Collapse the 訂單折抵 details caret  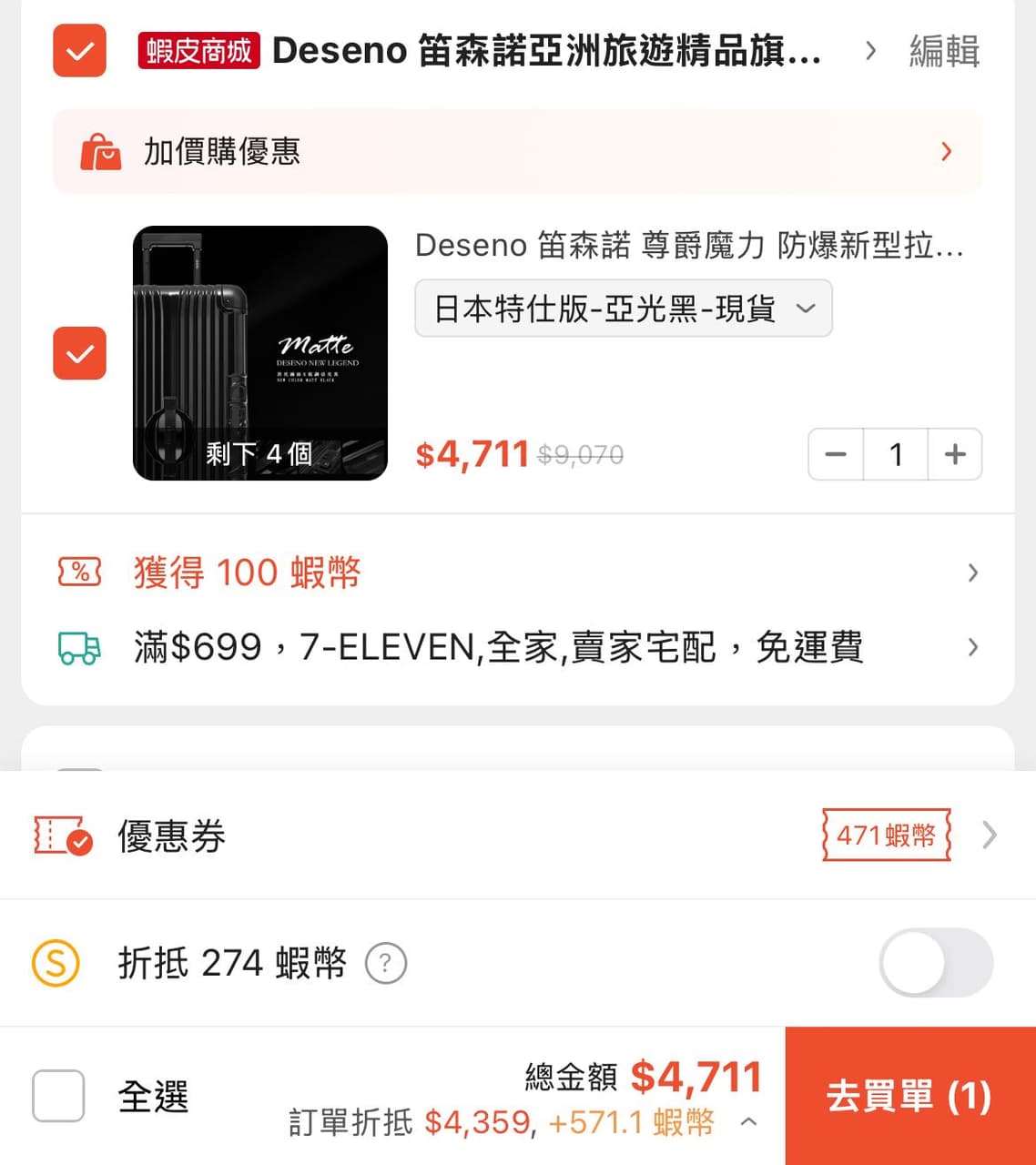[750, 1123]
